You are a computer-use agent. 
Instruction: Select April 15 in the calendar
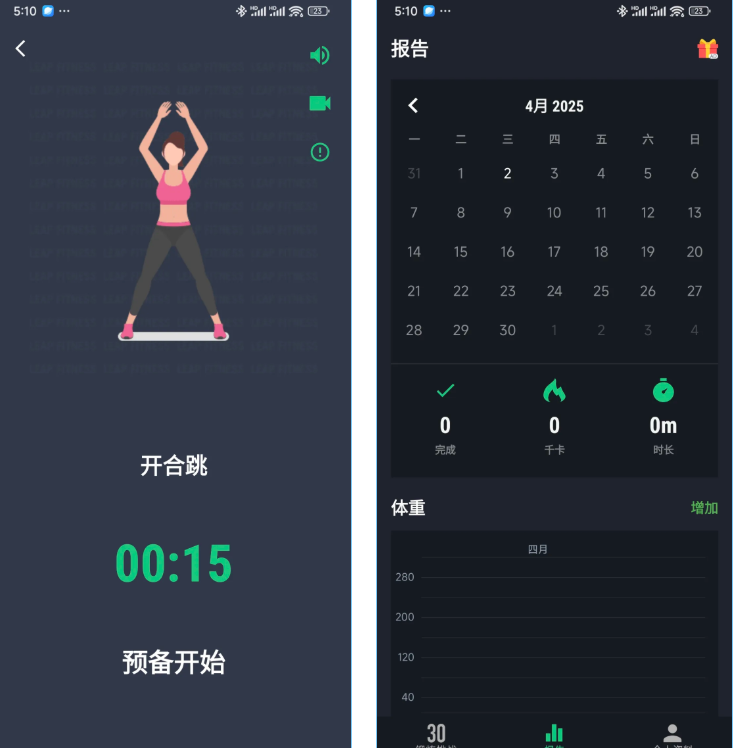(460, 252)
